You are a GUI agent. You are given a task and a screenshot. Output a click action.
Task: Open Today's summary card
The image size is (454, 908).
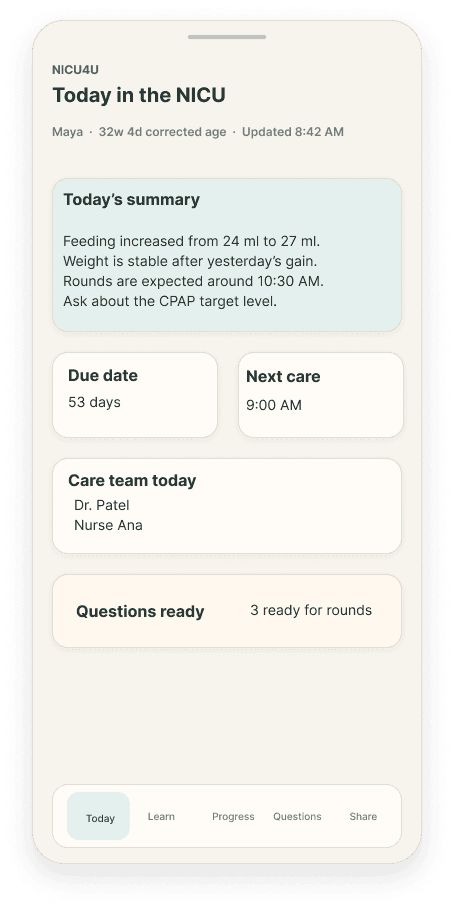[227, 255]
